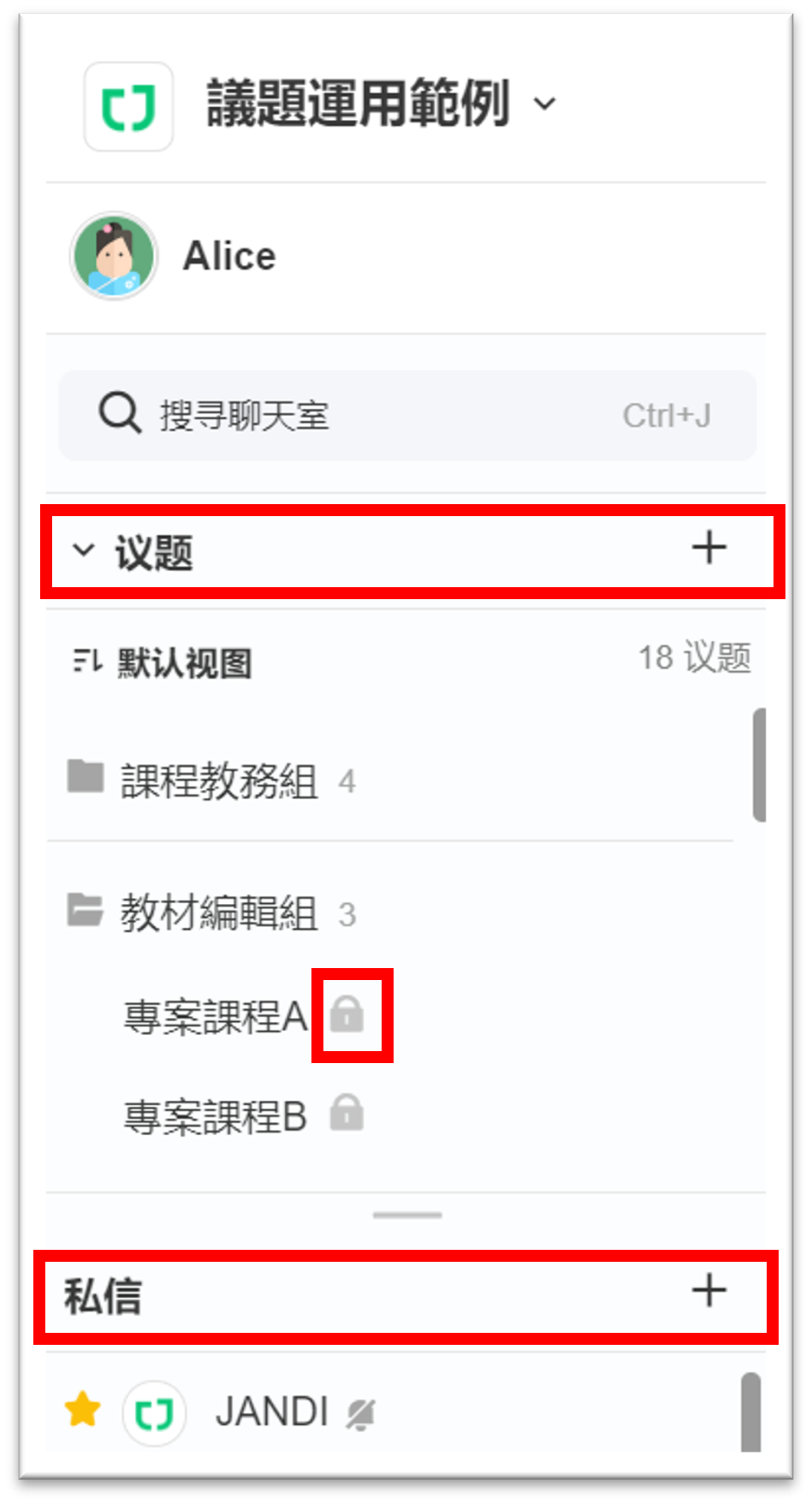Open the 專案課程B topic
The image size is (812, 1504).
coord(216,1116)
